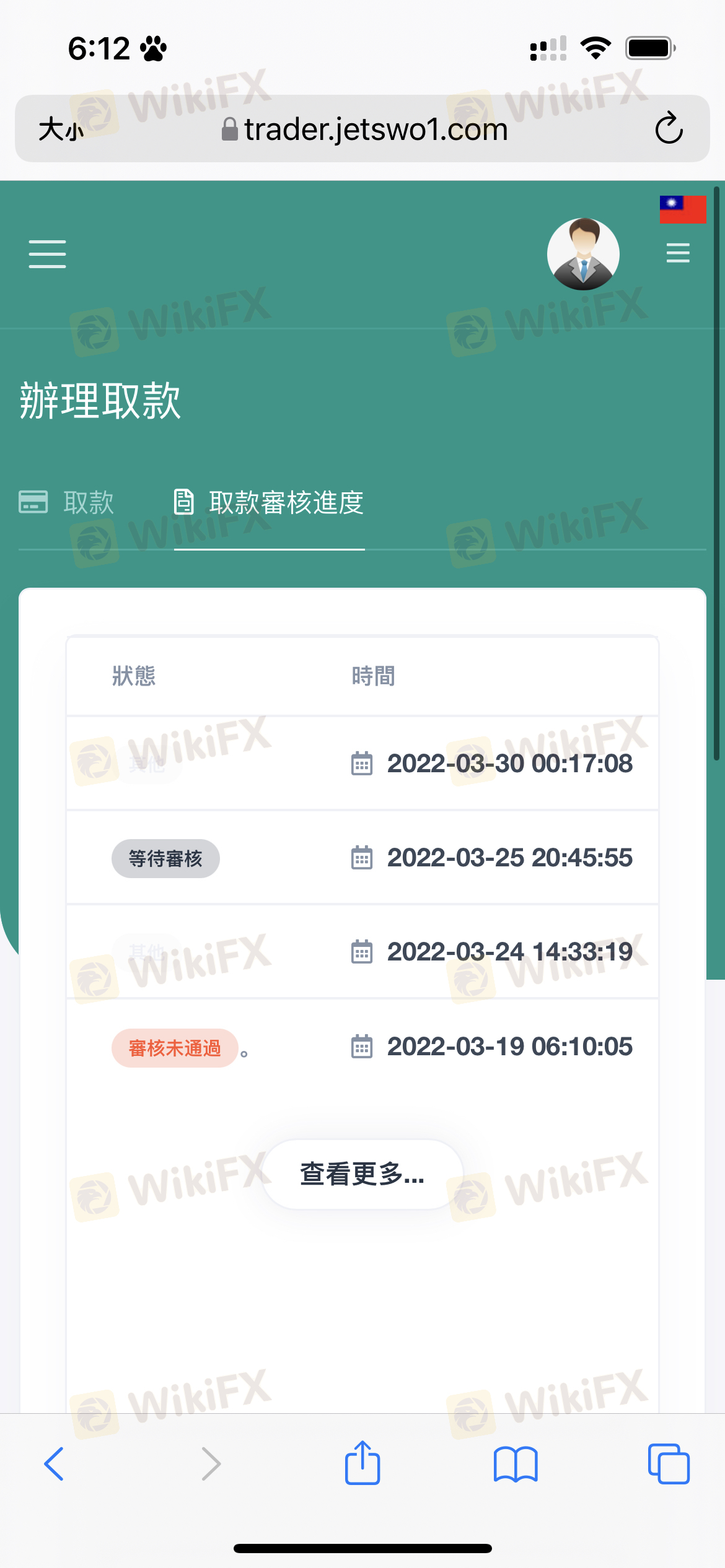Go back to the previous page

pyautogui.click(x=54, y=1464)
